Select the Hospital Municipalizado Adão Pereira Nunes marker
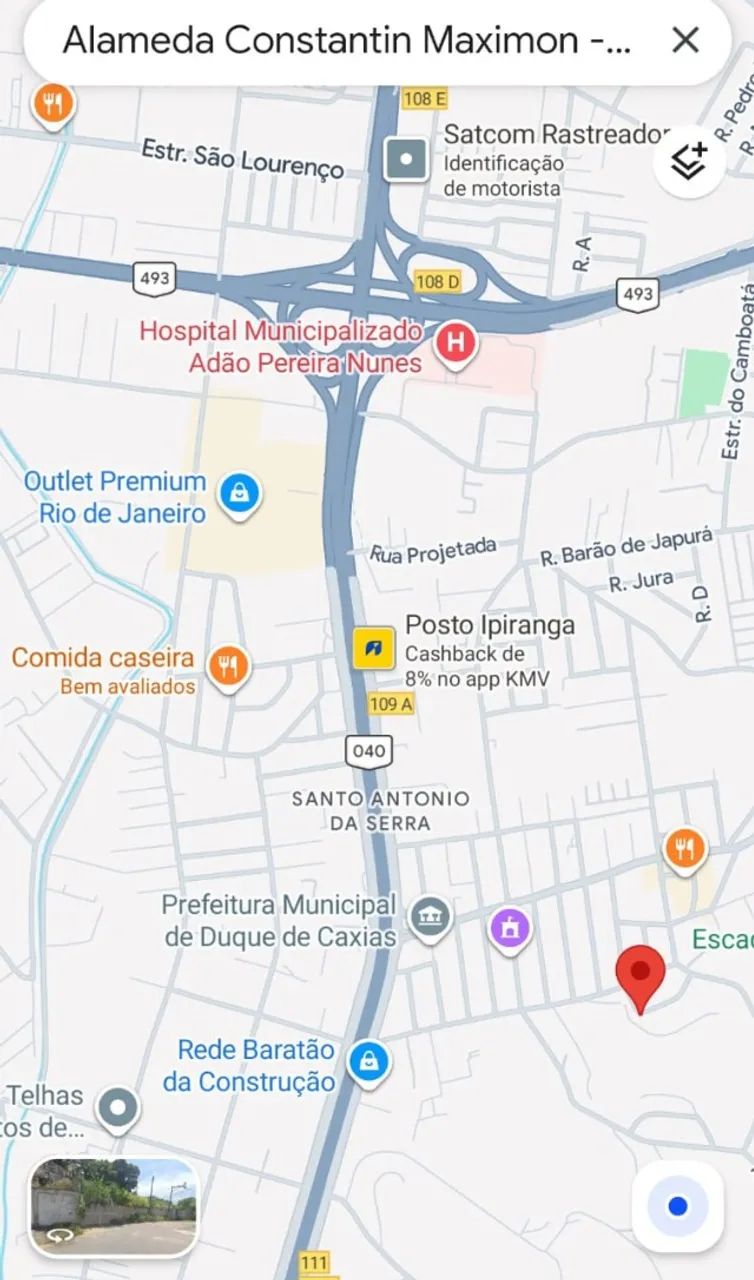The image size is (754, 1280). [x=456, y=341]
